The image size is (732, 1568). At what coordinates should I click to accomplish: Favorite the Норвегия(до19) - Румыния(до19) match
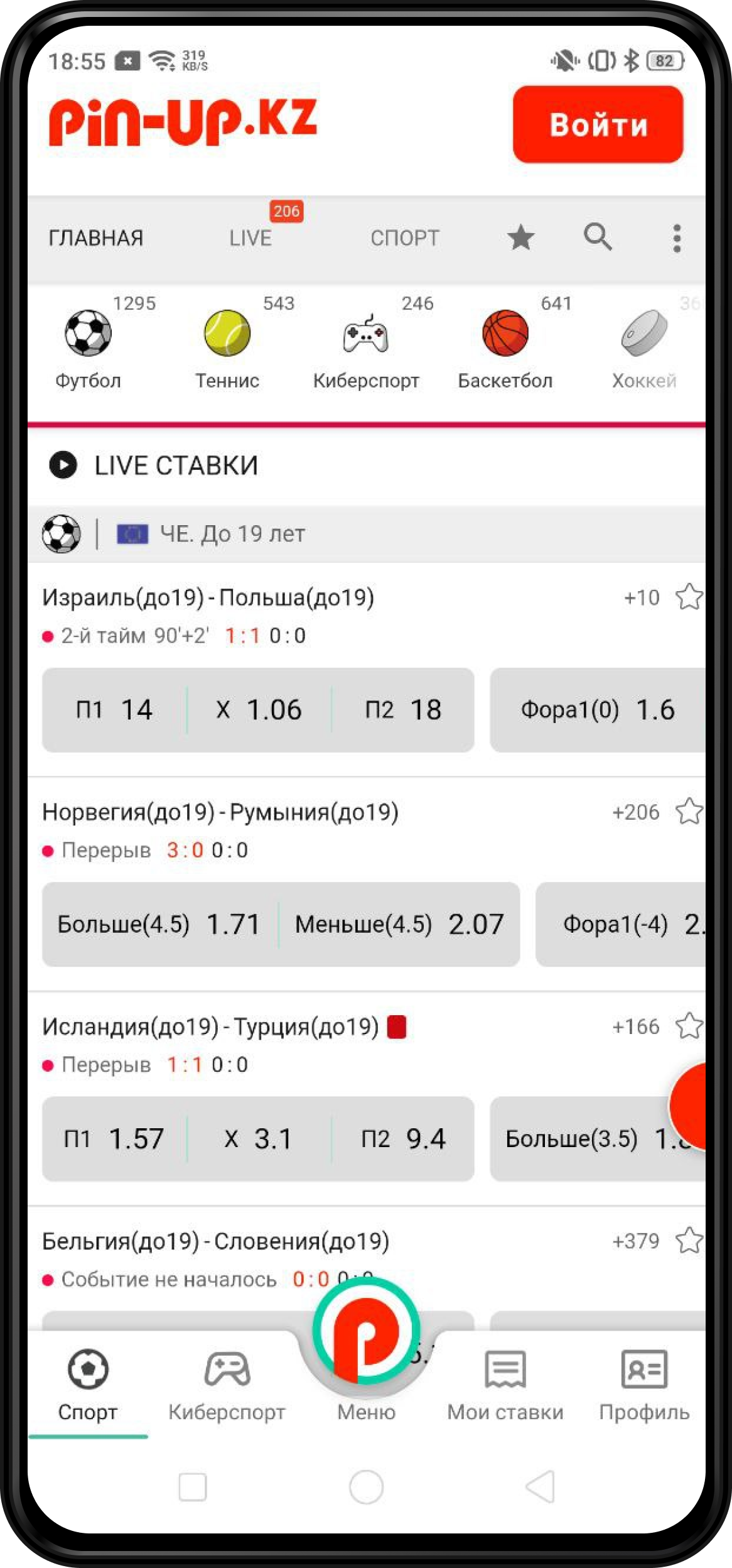point(689,811)
